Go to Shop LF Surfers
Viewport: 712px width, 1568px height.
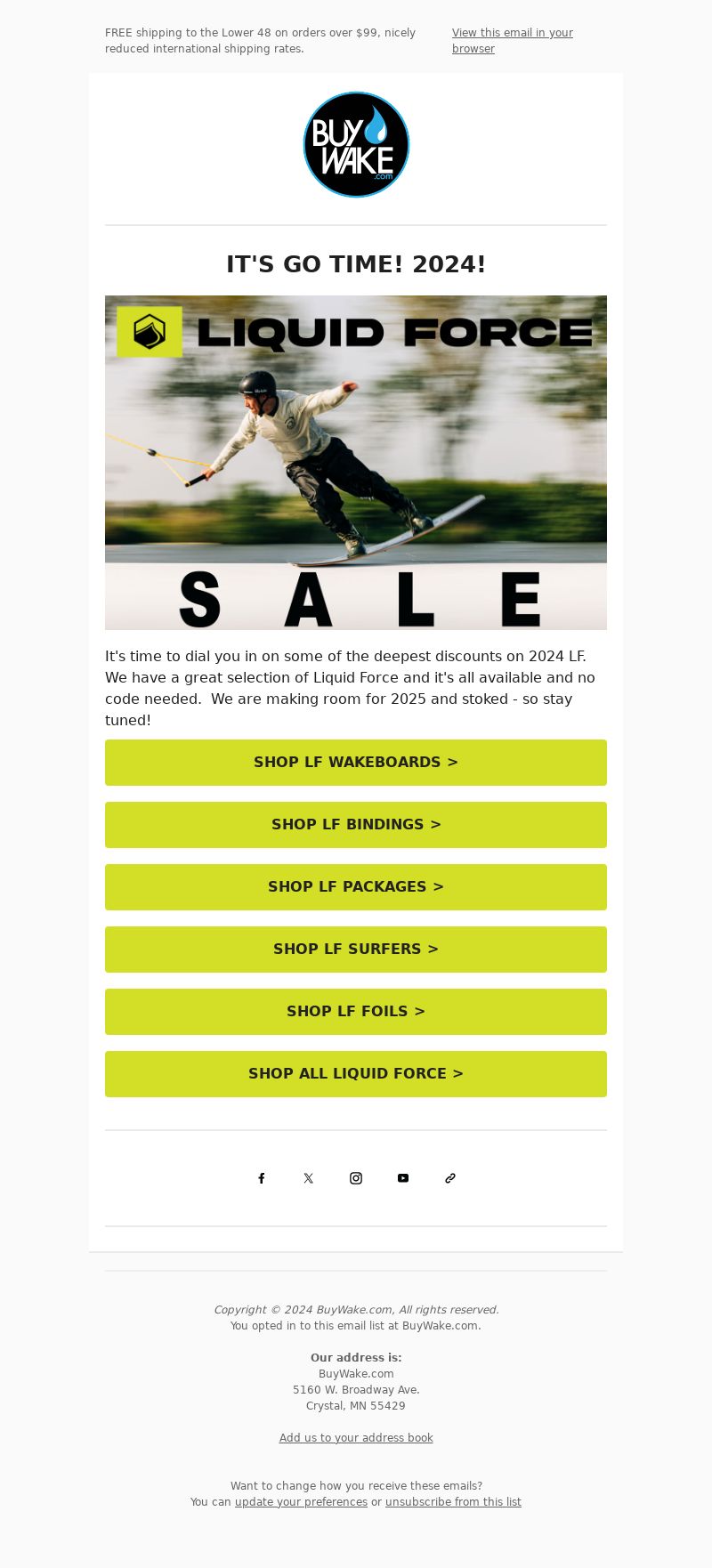tap(356, 950)
